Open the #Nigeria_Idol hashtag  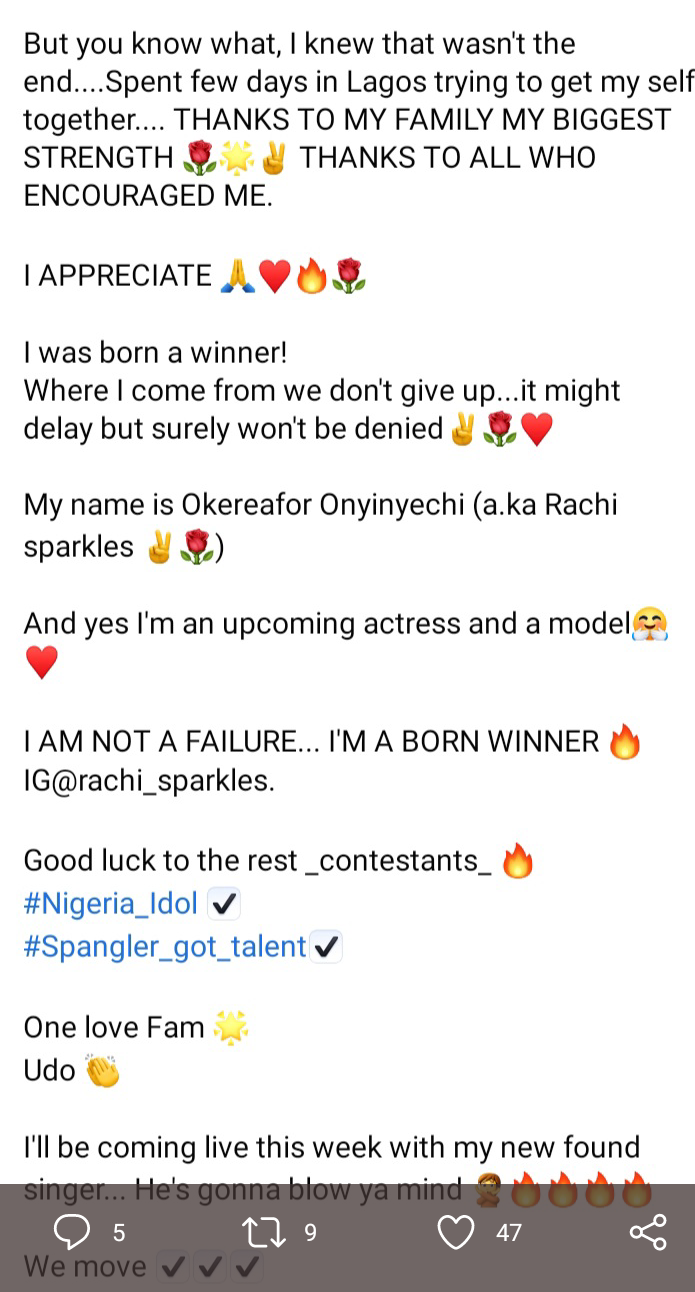[x=110, y=904]
